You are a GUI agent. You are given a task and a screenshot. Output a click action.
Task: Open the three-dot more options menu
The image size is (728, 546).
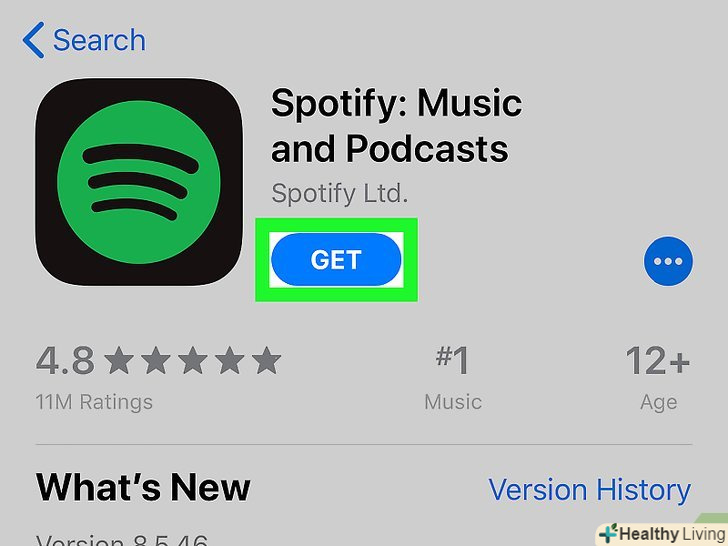pyautogui.click(x=668, y=261)
